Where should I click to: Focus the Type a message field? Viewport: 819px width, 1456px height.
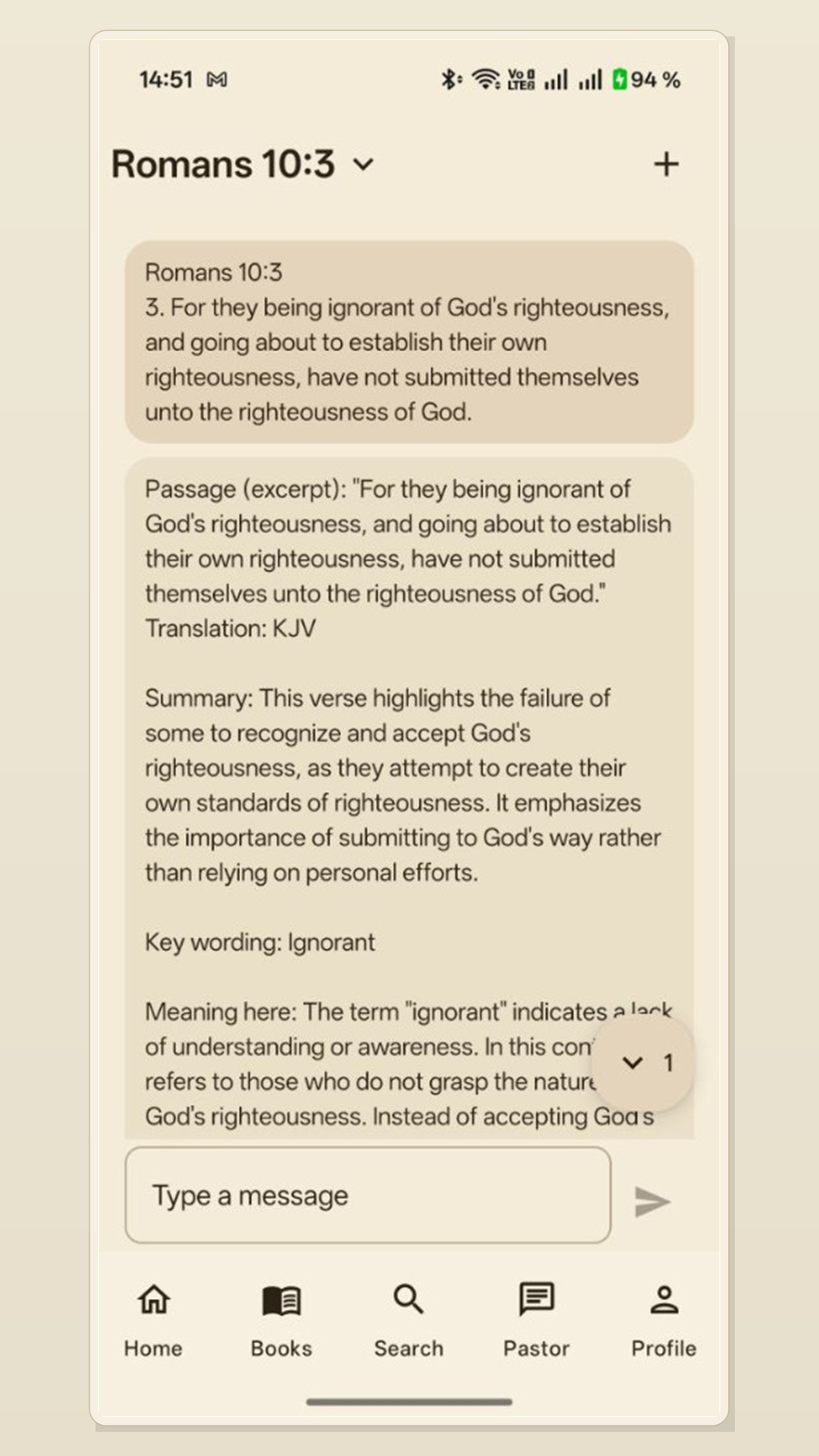pyautogui.click(x=368, y=1195)
